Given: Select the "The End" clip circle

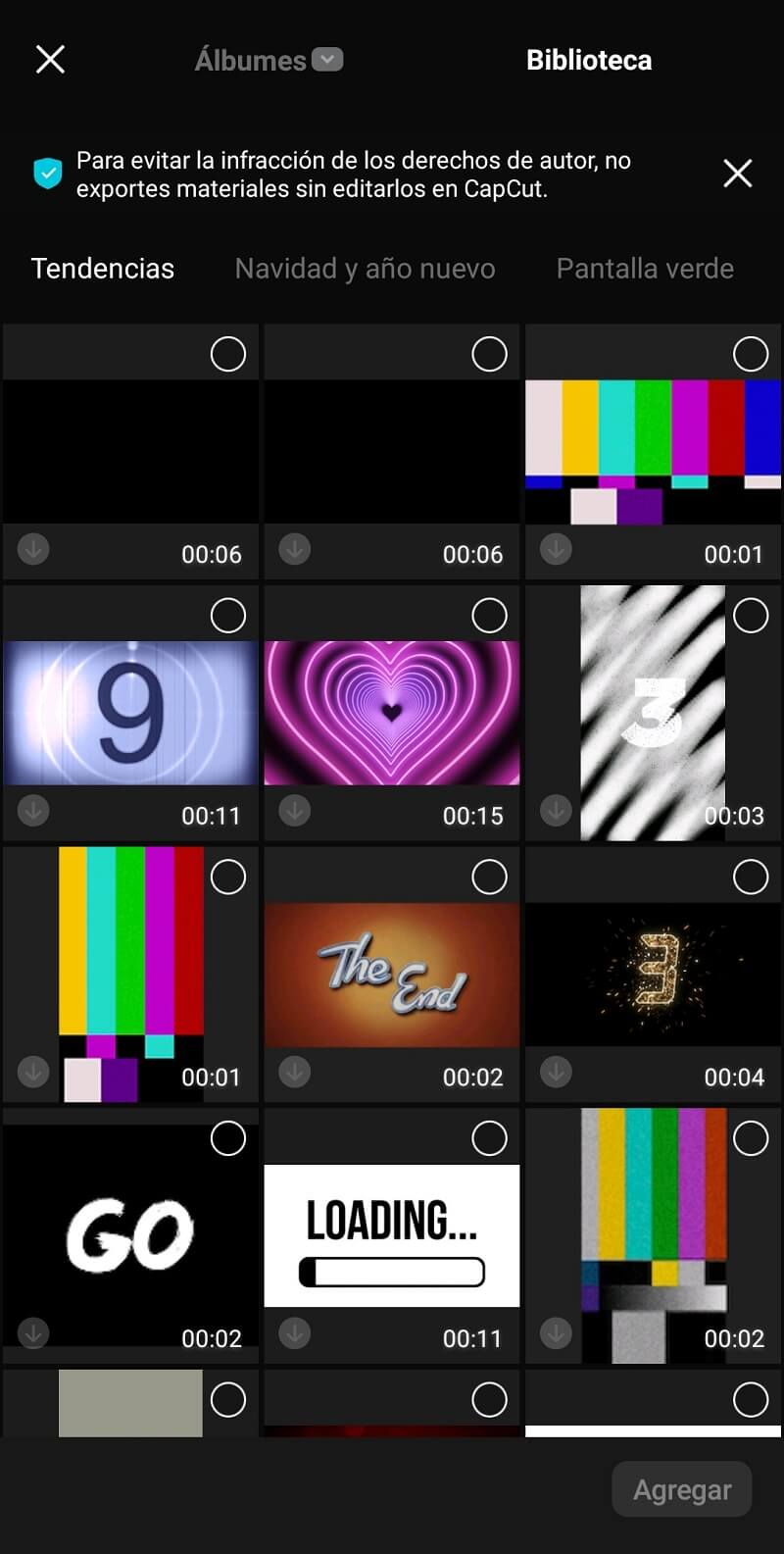Looking at the screenshot, I should point(489,877).
